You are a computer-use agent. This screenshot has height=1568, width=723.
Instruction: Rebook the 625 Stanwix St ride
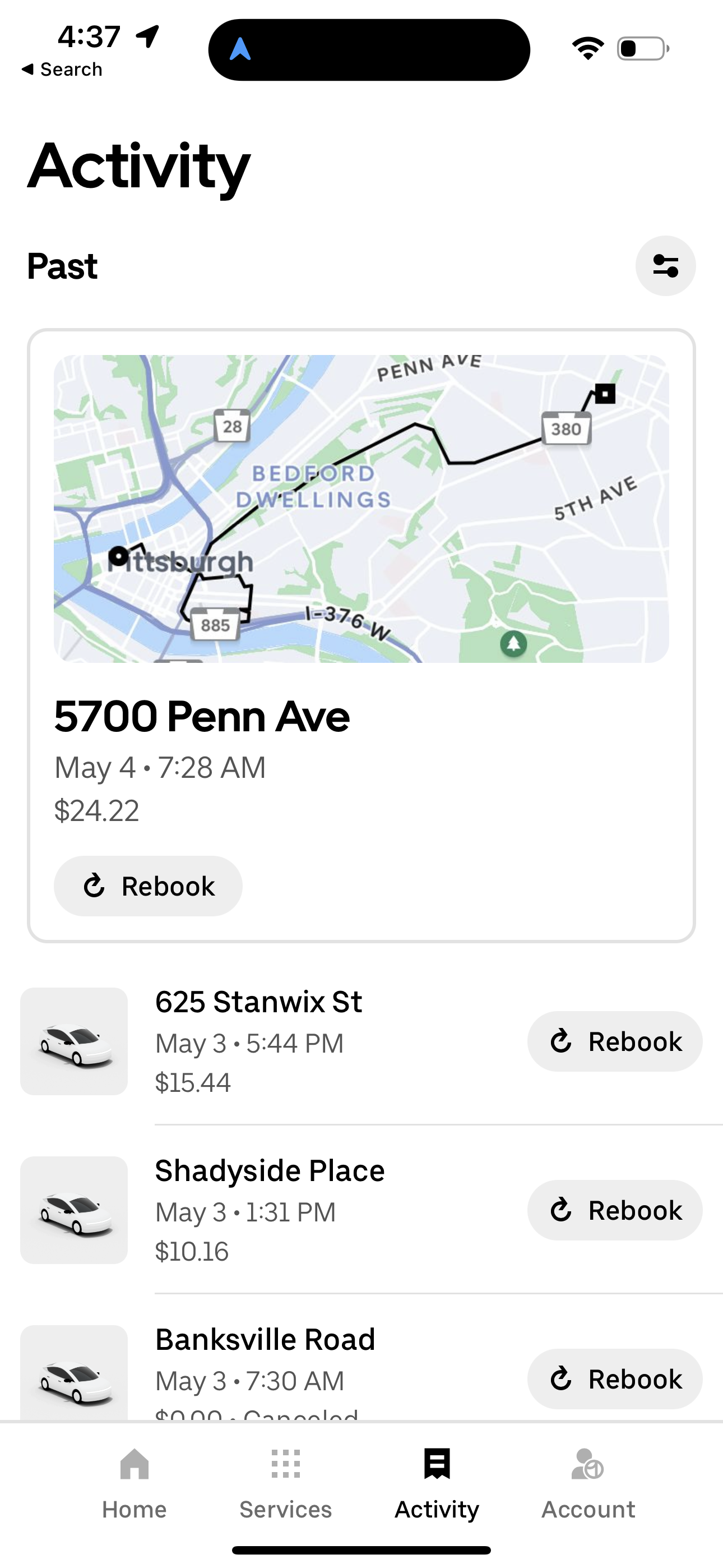614,1041
